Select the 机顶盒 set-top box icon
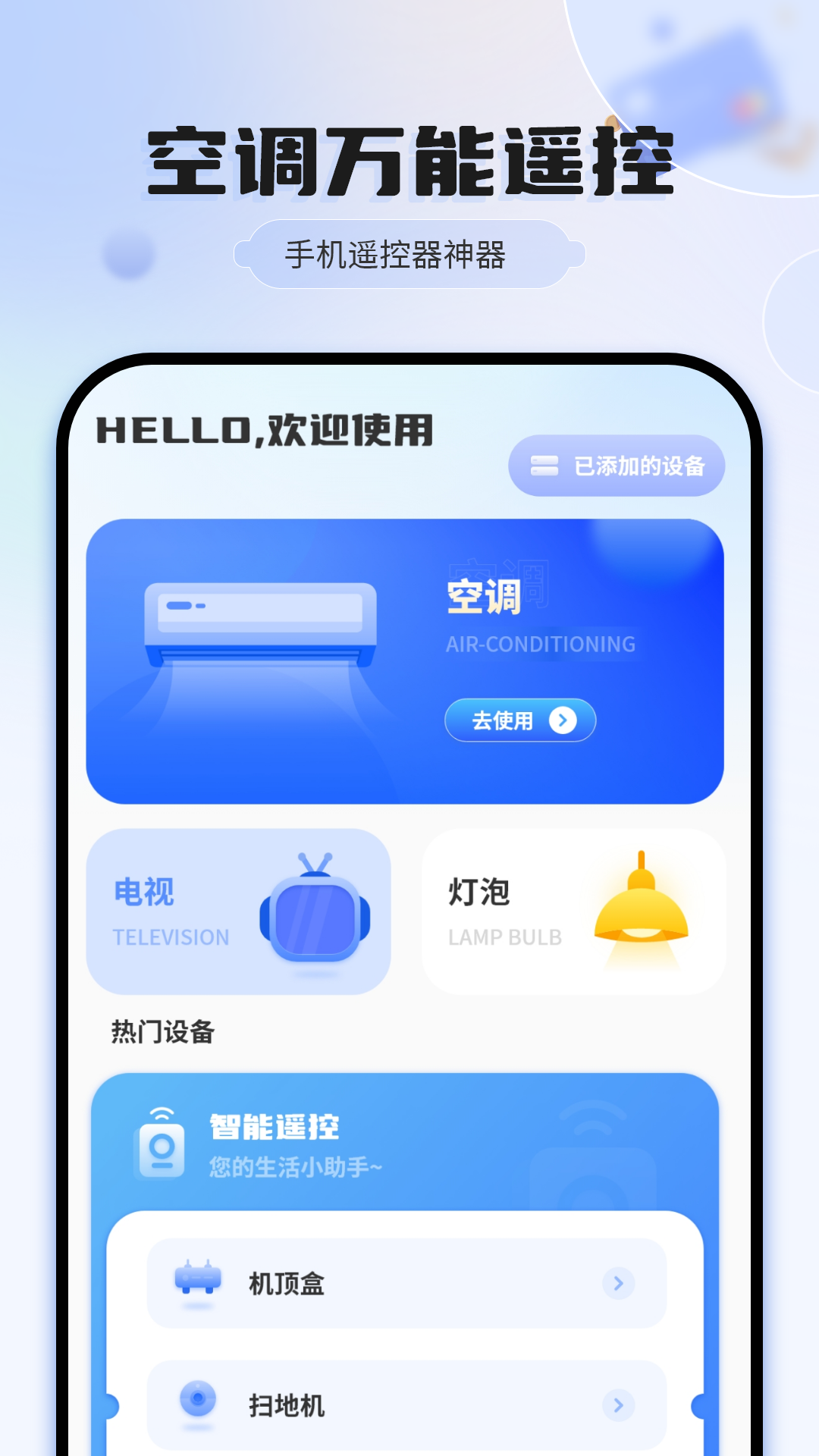This screenshot has height=1456, width=819. click(196, 1282)
